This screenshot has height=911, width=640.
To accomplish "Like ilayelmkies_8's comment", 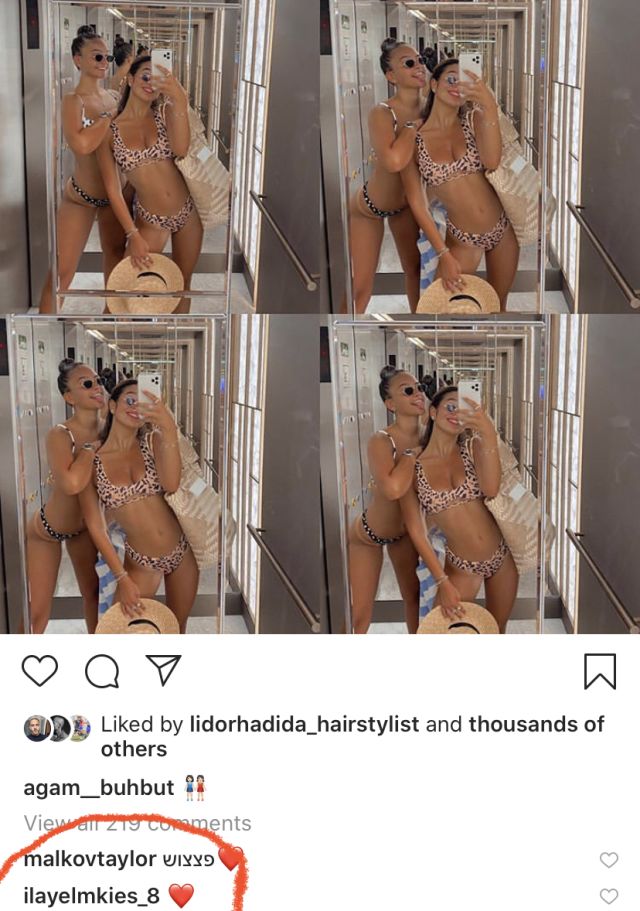I will [x=608, y=896].
